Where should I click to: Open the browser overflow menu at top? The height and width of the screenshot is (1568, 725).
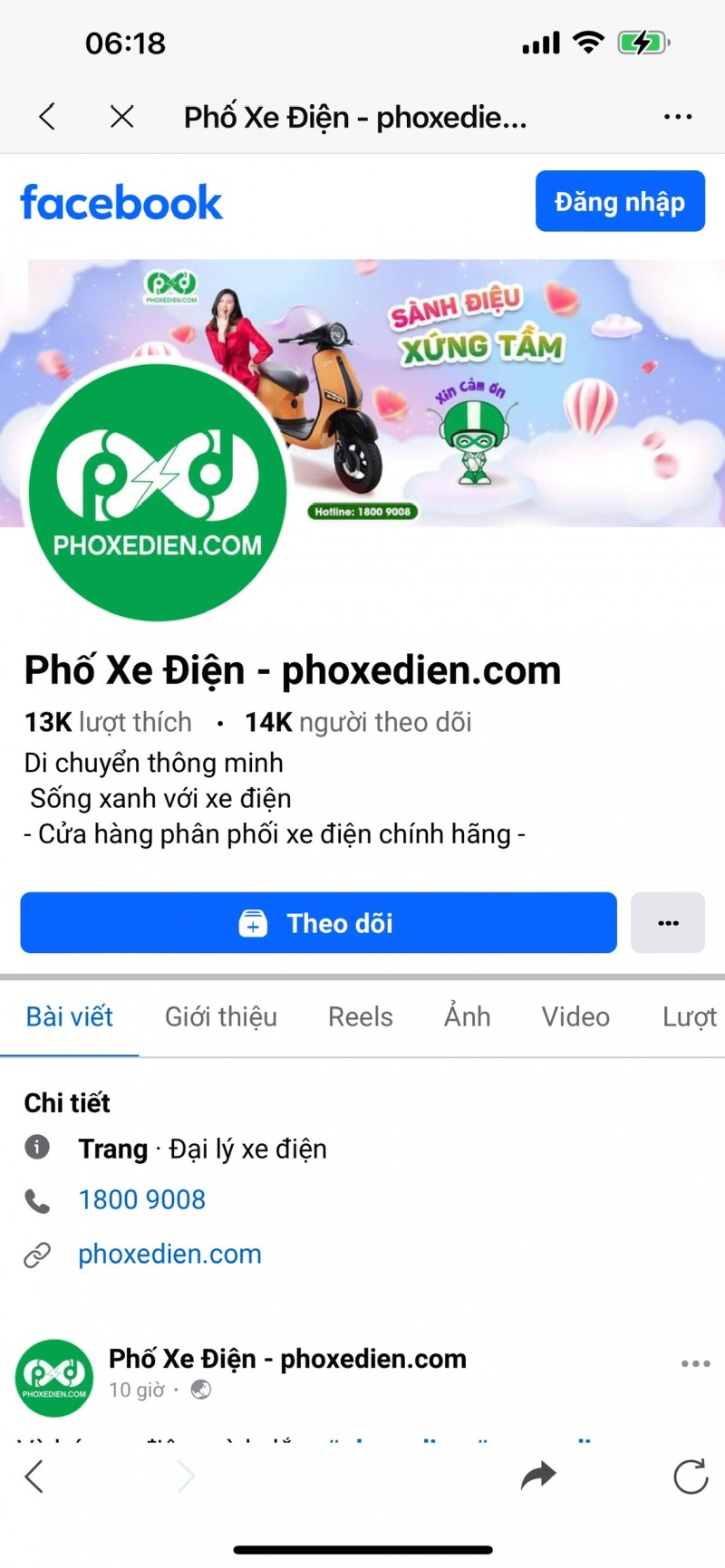(x=678, y=117)
